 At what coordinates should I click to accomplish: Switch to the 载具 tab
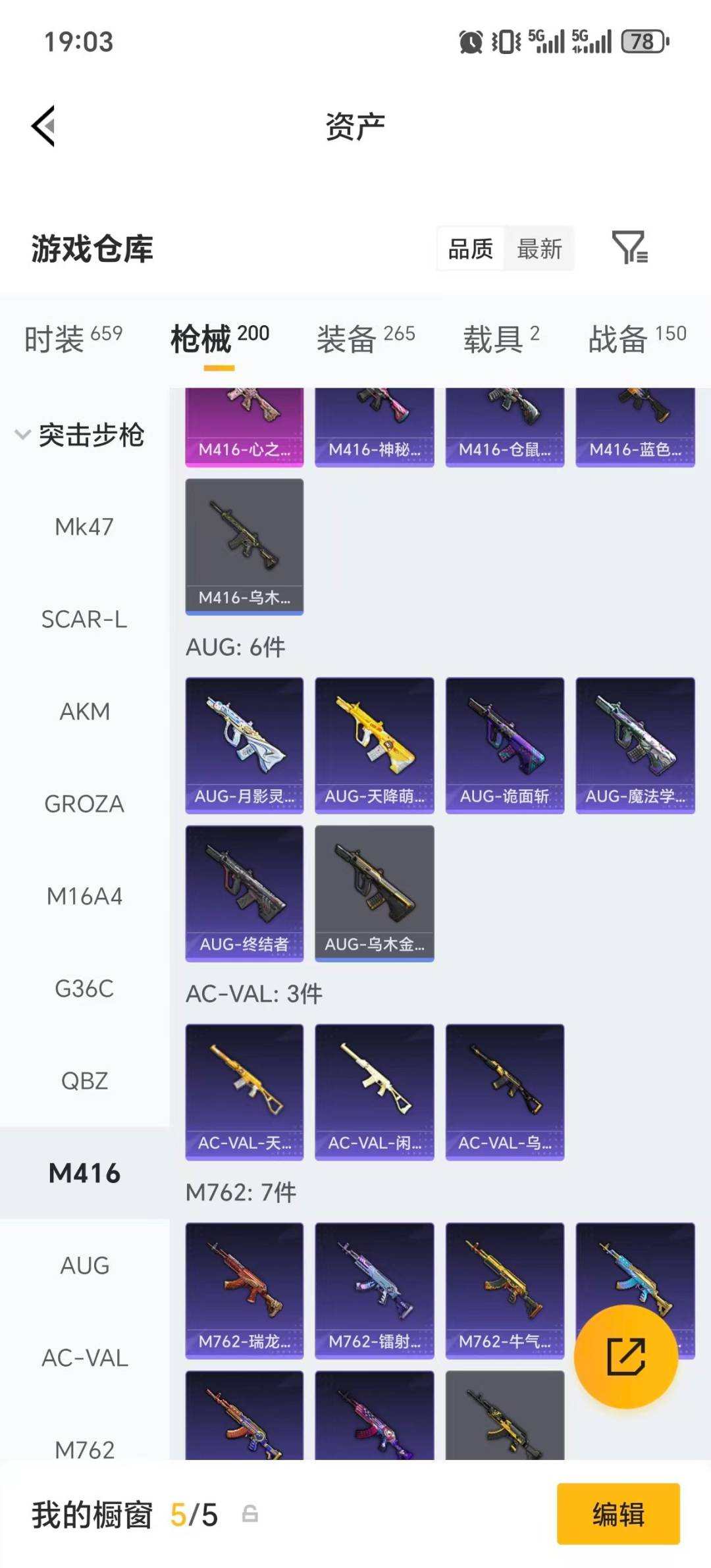coord(501,338)
